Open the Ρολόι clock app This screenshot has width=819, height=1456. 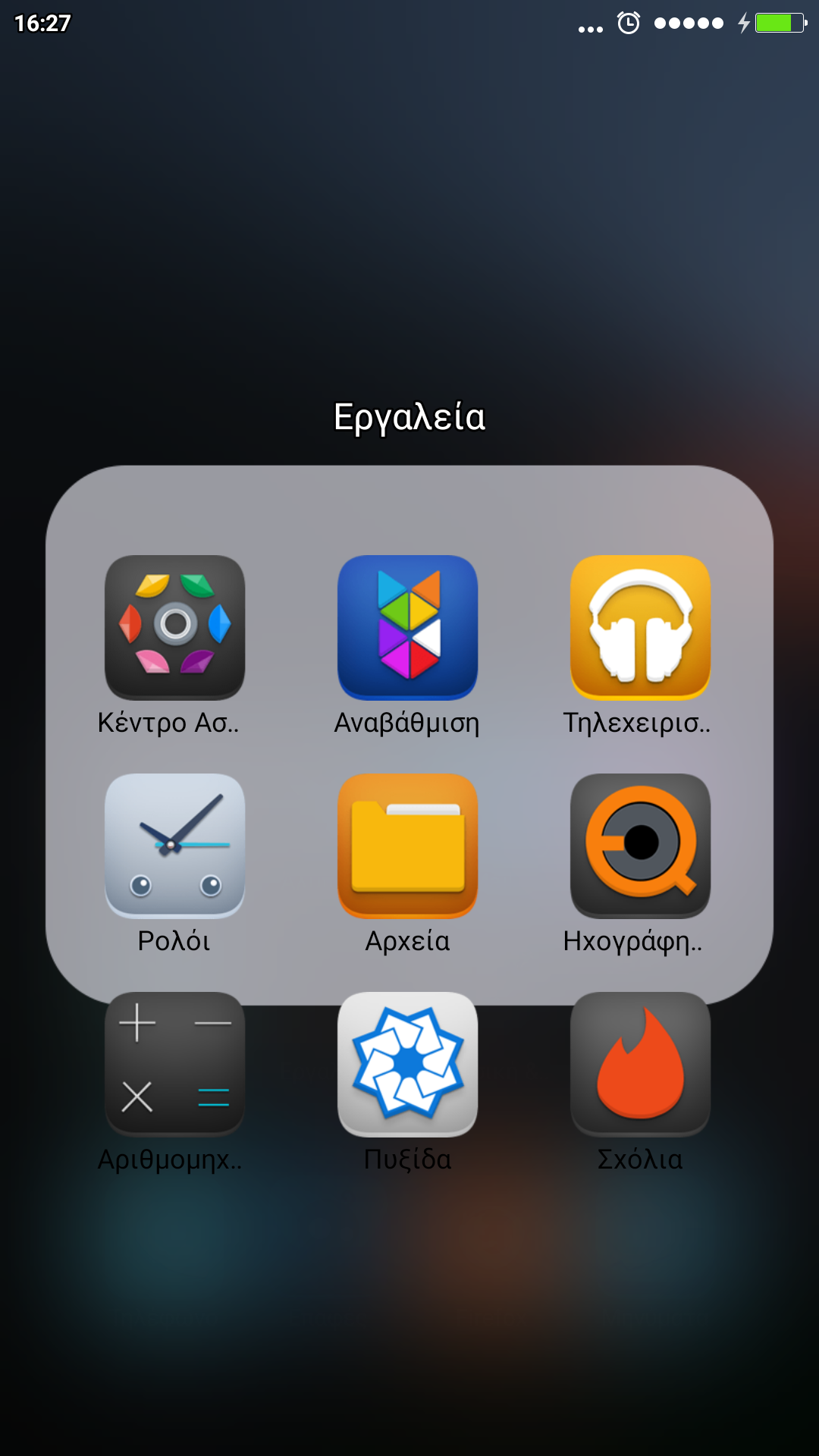174,846
